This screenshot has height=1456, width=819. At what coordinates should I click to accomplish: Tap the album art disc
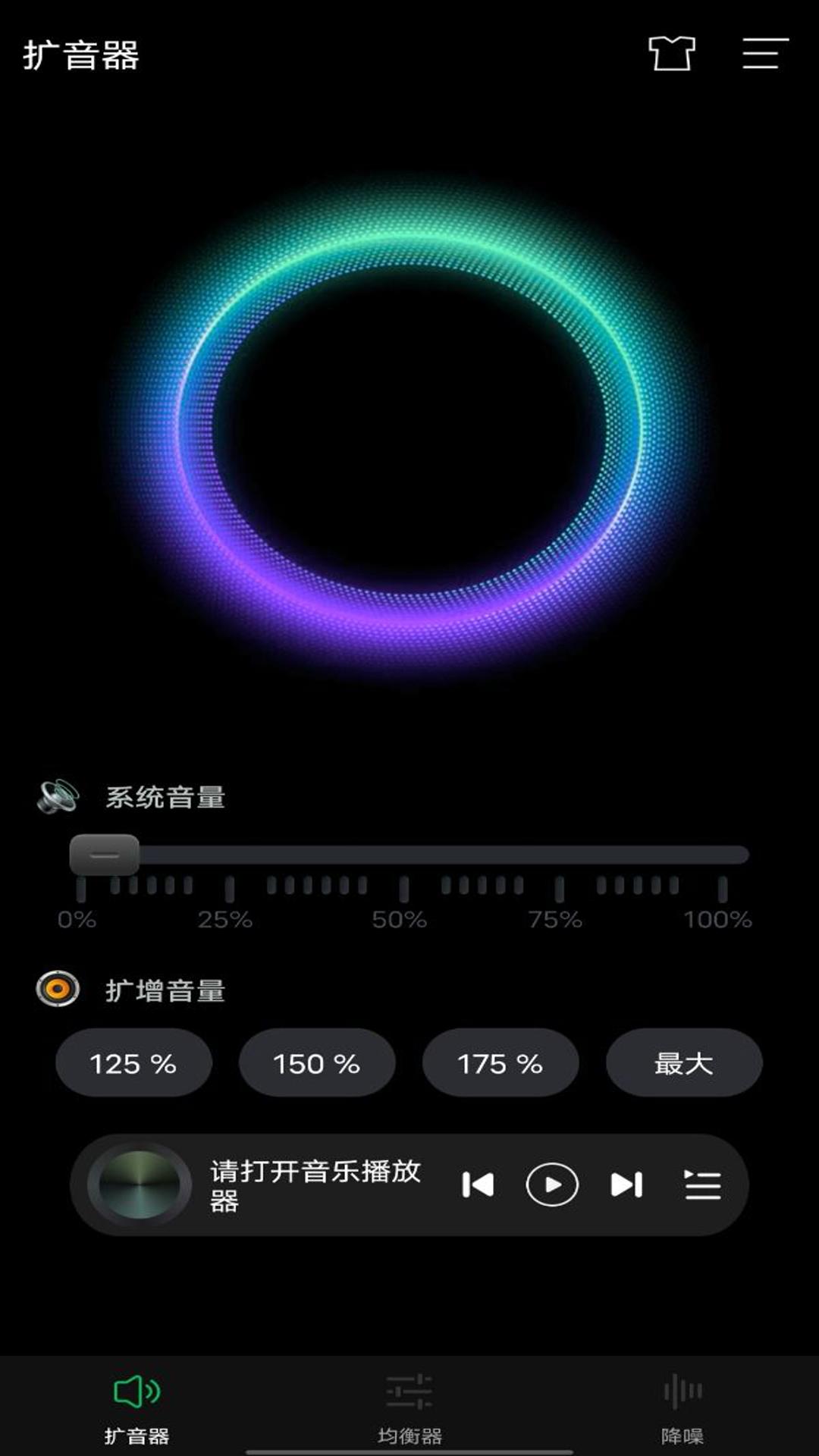(x=139, y=1185)
